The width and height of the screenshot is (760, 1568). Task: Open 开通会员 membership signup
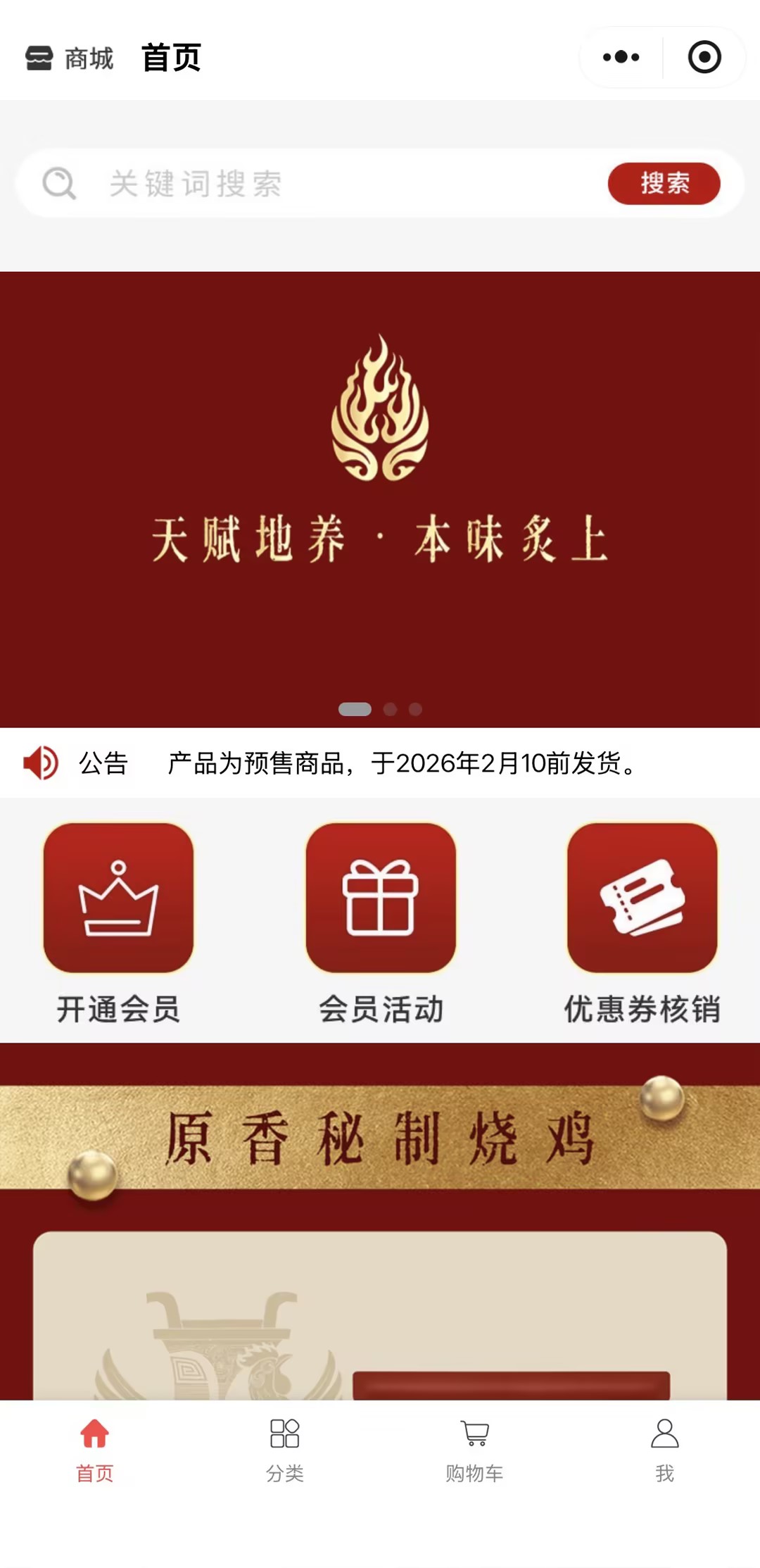pos(118,922)
